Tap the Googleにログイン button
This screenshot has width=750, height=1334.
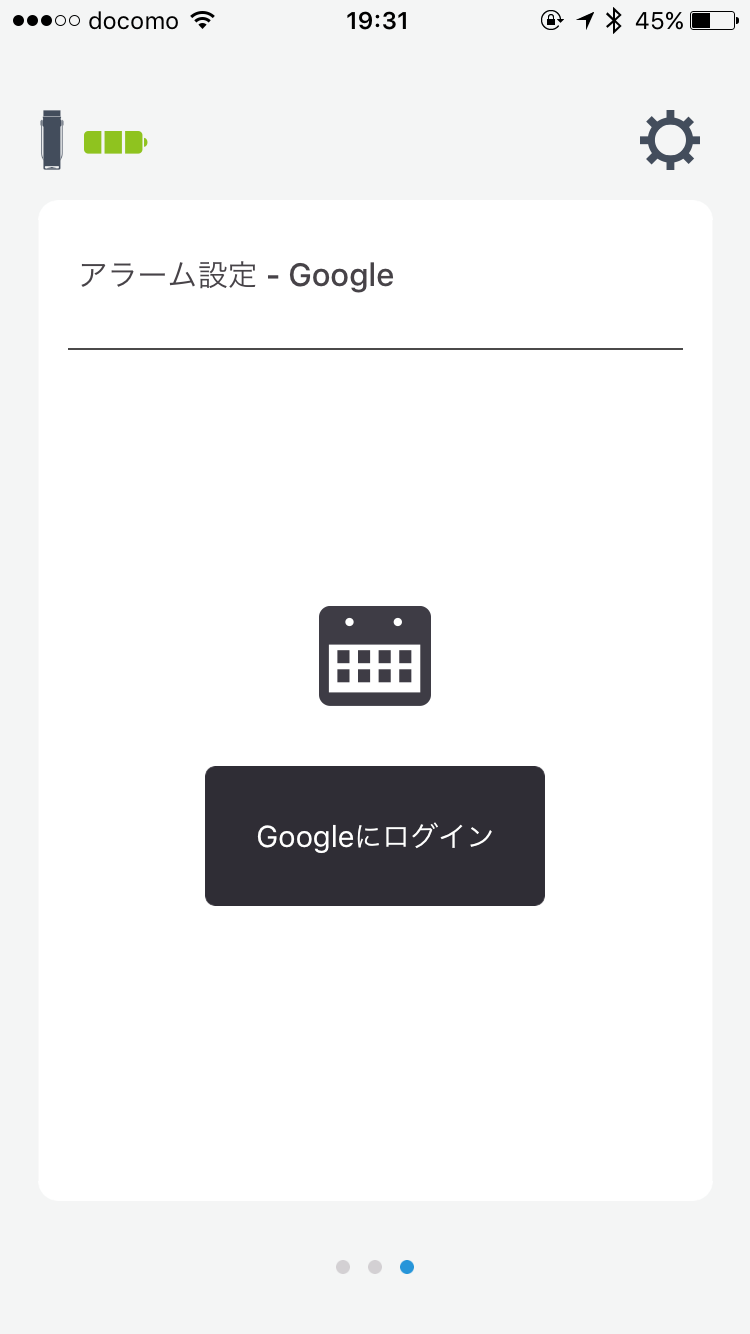pos(375,836)
